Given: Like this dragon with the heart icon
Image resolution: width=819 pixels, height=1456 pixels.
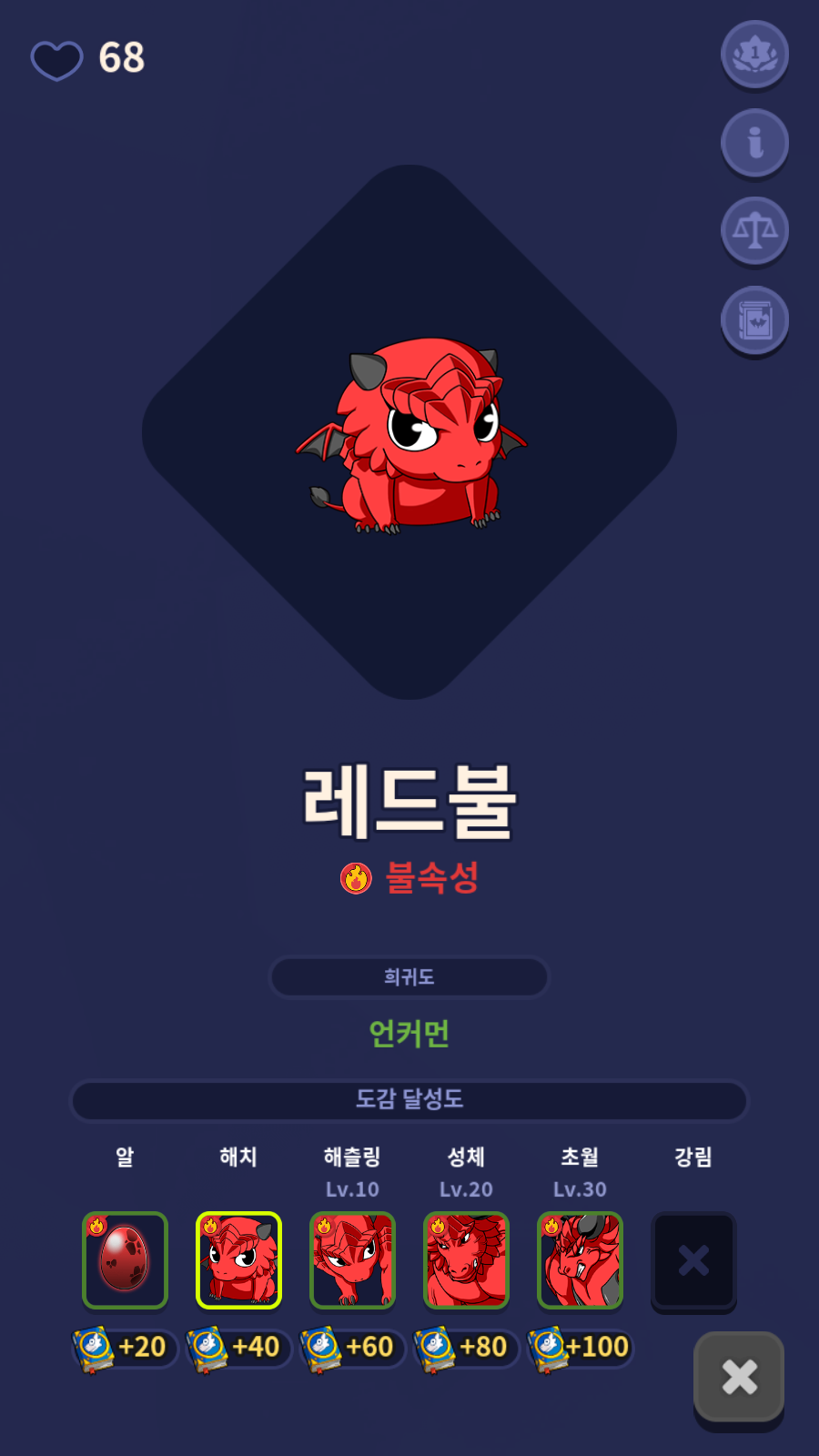Looking at the screenshot, I should coord(56,60).
